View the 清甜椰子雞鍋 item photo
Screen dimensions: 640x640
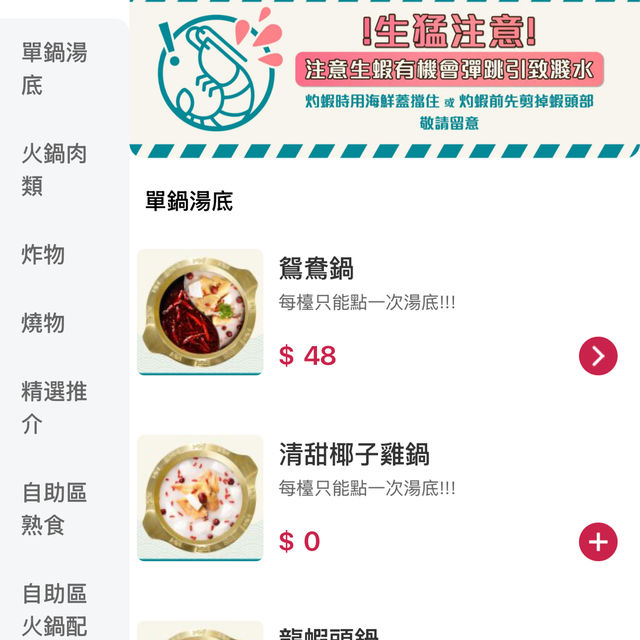(200, 498)
